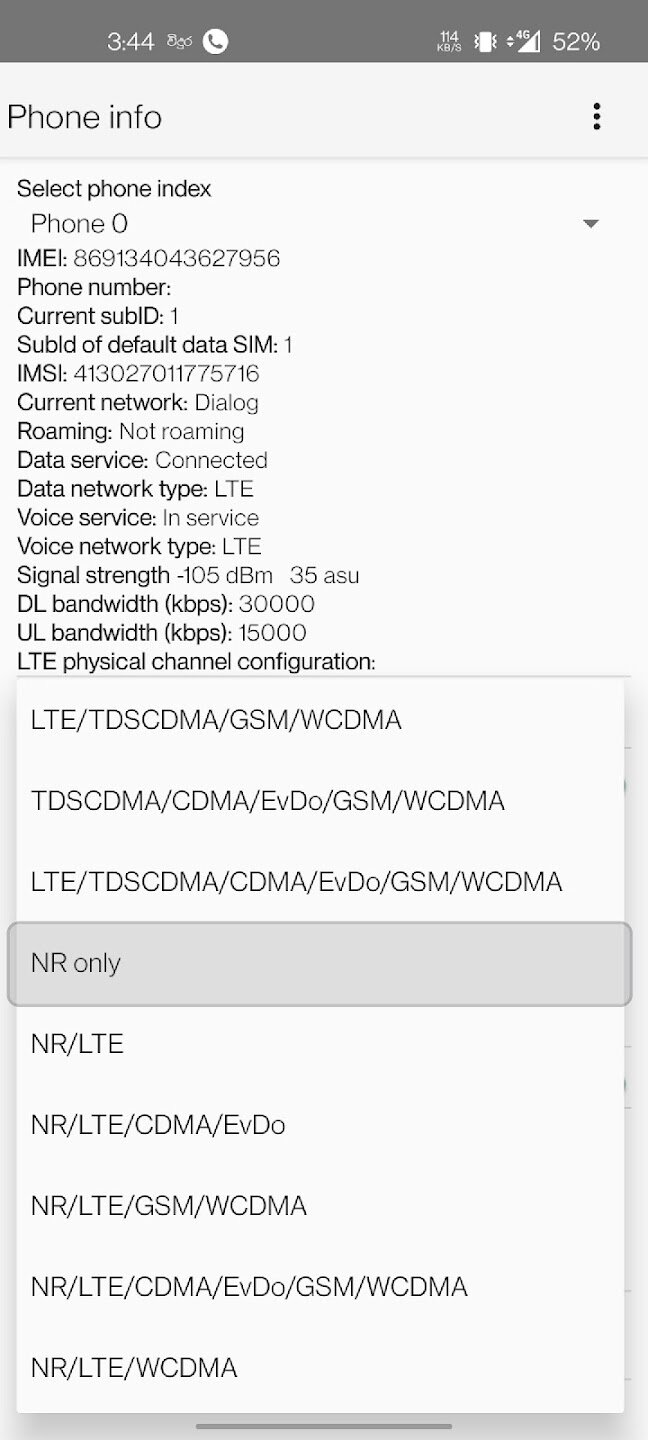Choose NR/LTE/CDMA/EvDo from the list
648x1440 pixels.
click(320, 1125)
